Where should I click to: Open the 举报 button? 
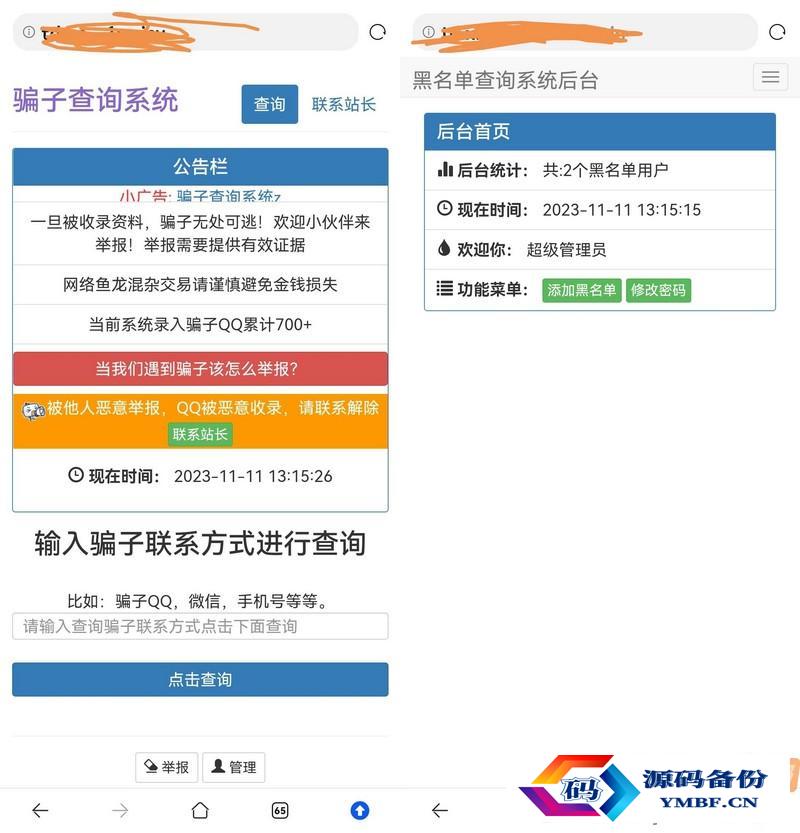tap(166, 767)
